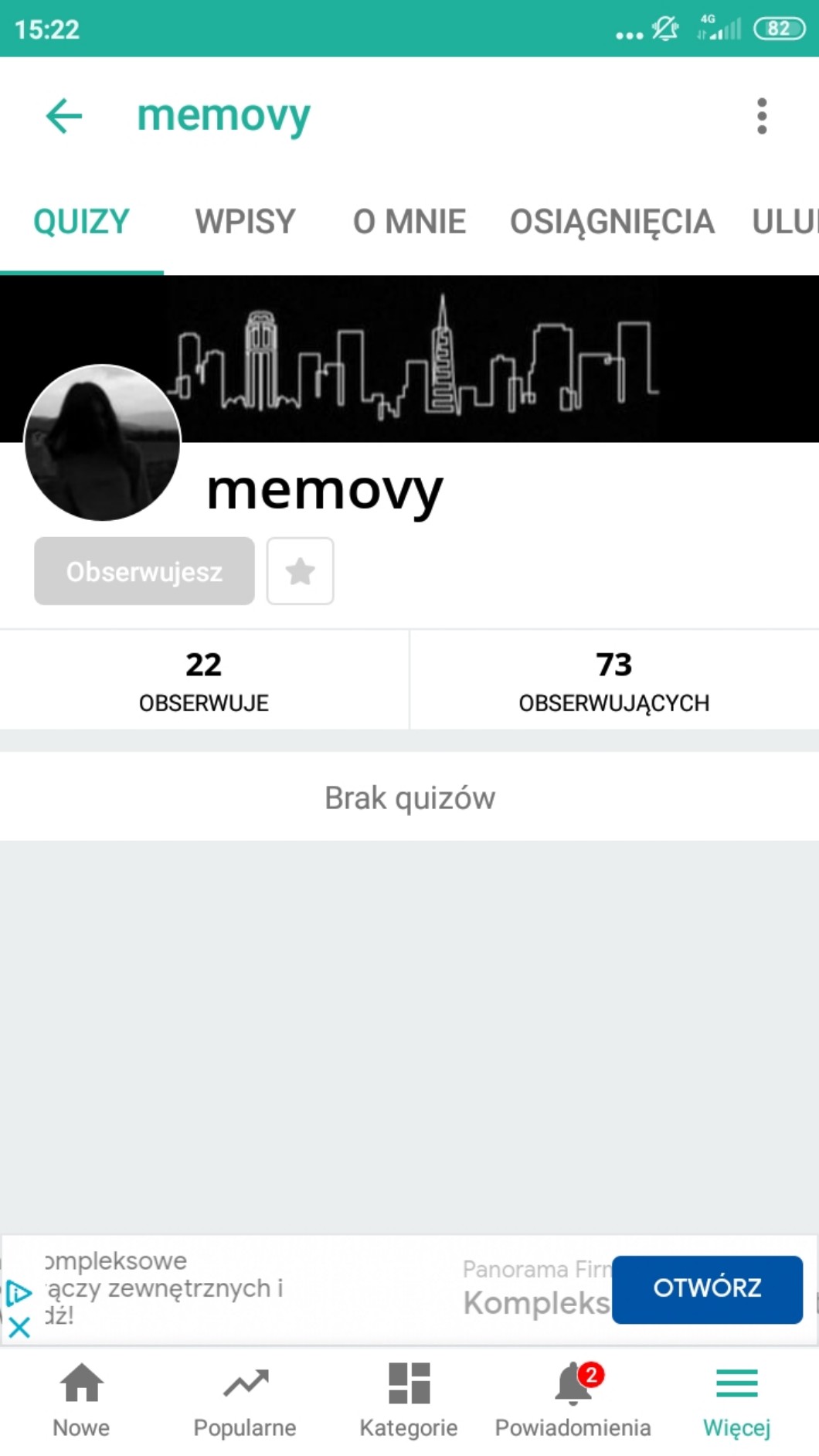This screenshot has height=1456, width=819.
Task: View the 22 OBSERWUJE list
Action: 204,680
